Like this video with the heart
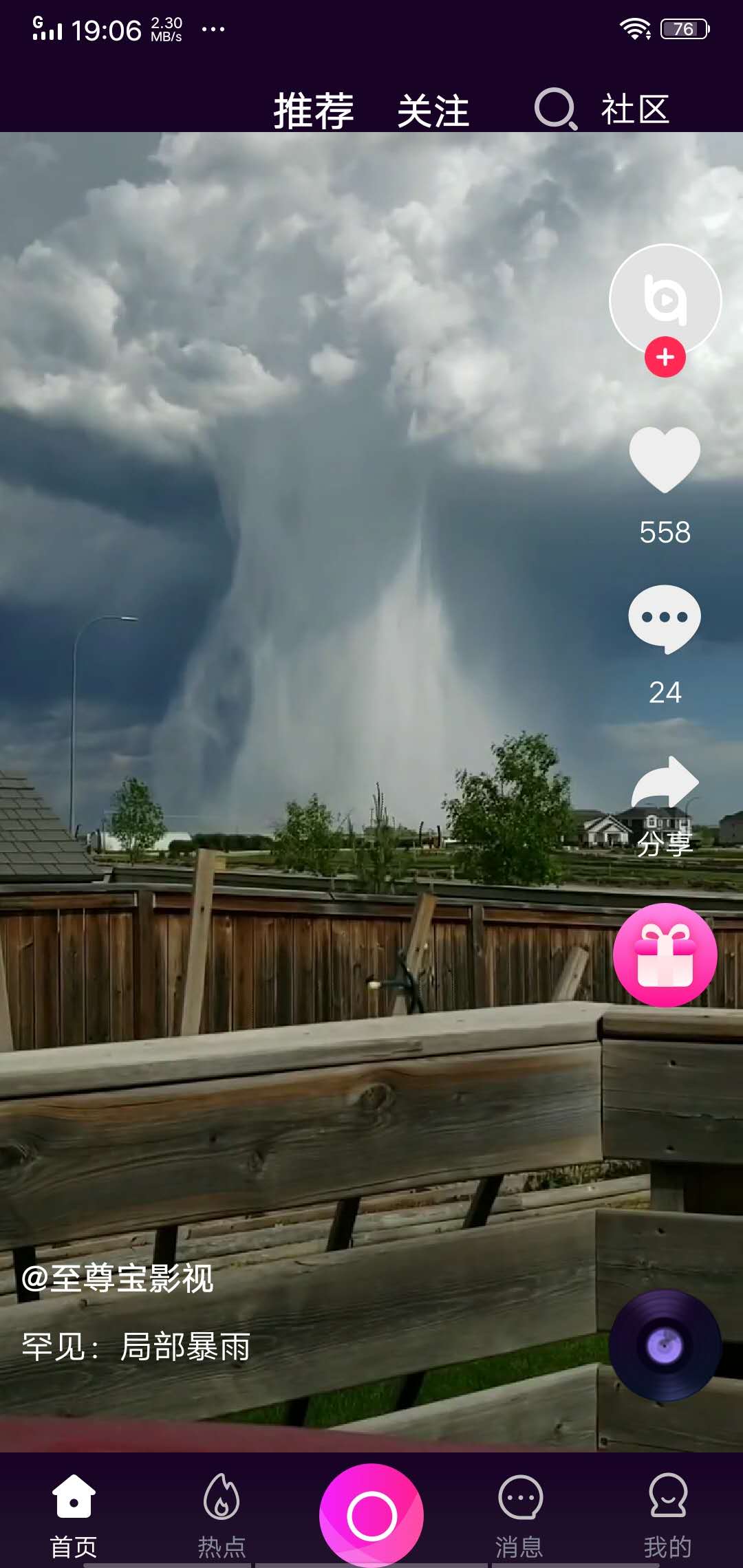The width and height of the screenshot is (743, 1568). coord(665,459)
